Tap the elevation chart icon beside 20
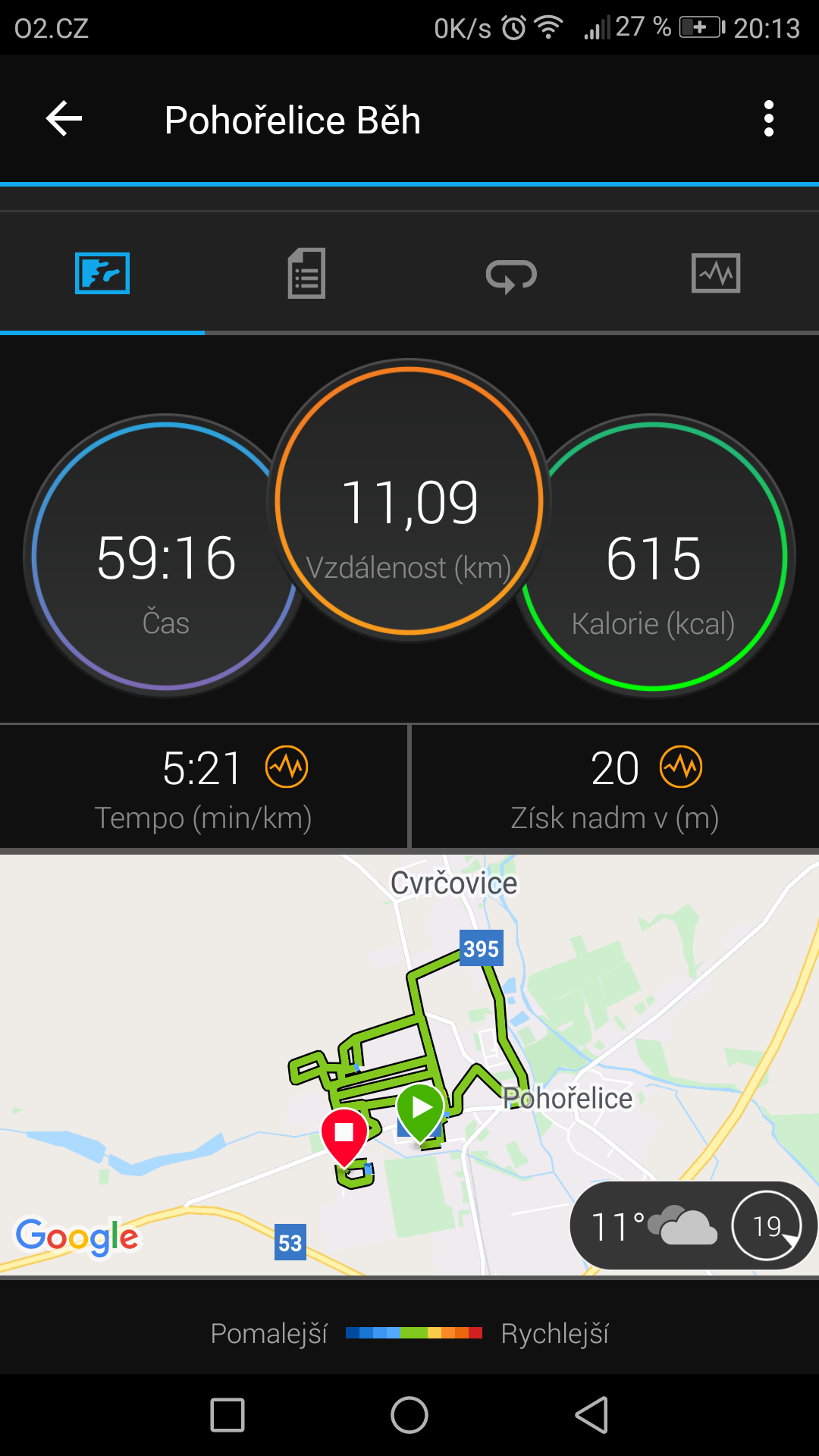 (x=681, y=767)
